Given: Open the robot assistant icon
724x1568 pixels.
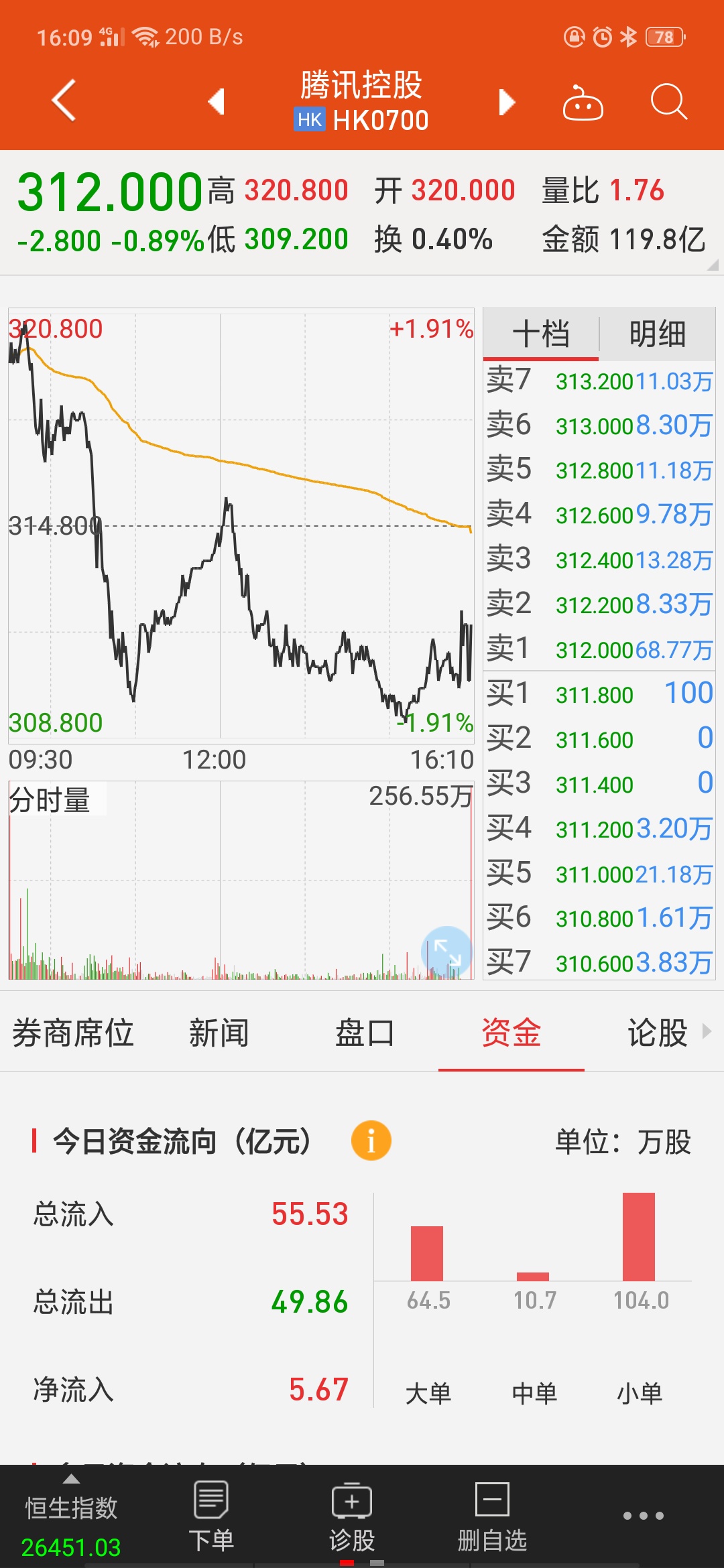Looking at the screenshot, I should tap(583, 103).
